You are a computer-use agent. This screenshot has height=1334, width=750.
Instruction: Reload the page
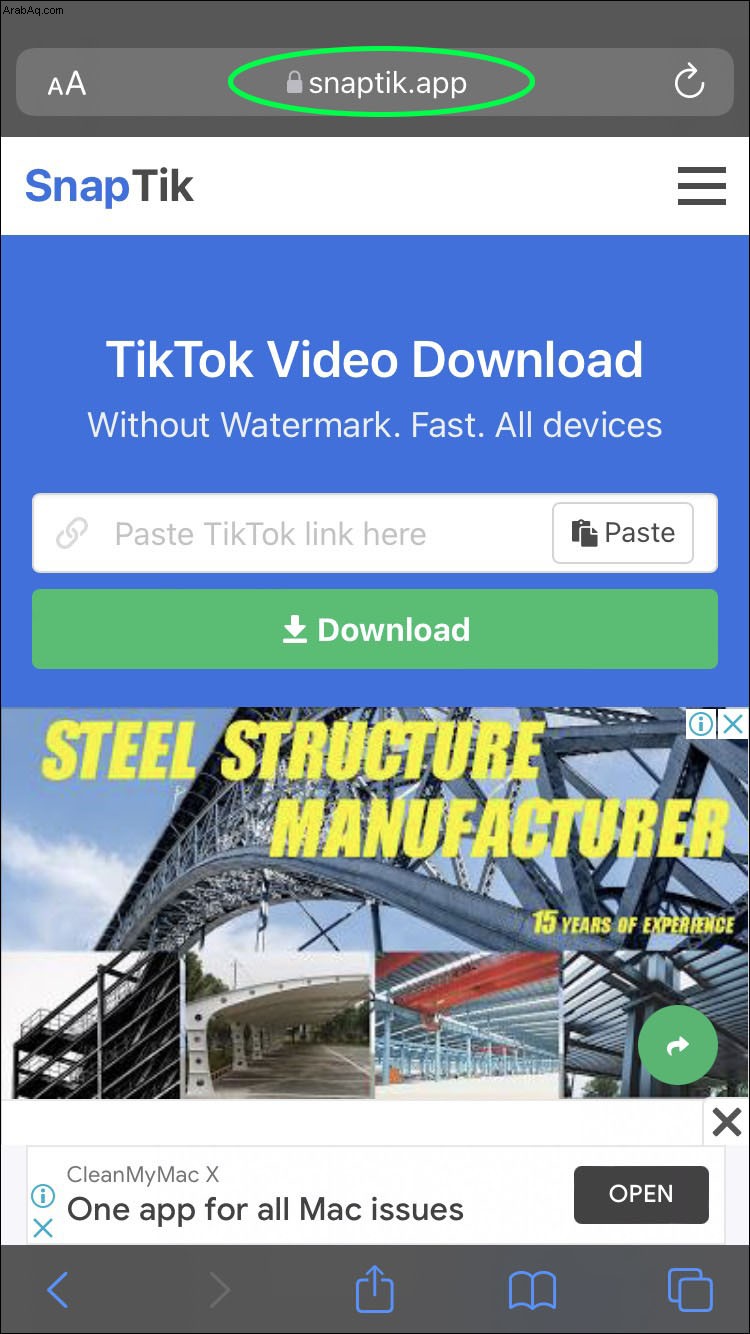[x=689, y=83]
